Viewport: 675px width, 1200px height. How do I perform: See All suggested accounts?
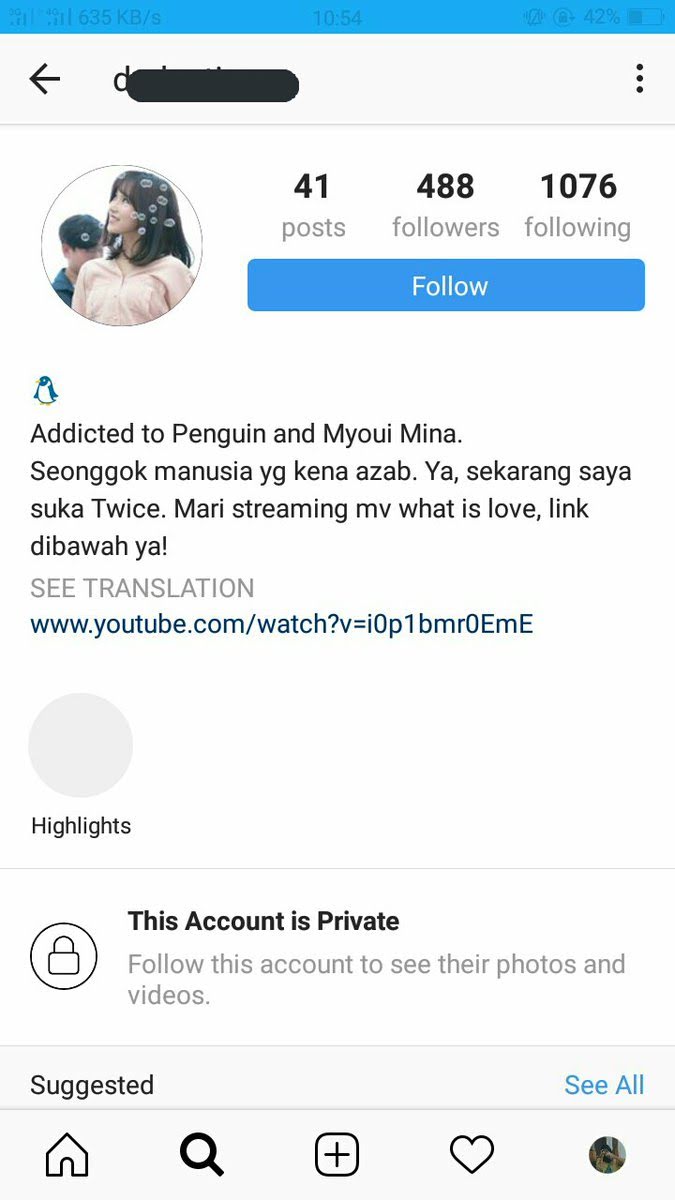pyautogui.click(x=603, y=1085)
